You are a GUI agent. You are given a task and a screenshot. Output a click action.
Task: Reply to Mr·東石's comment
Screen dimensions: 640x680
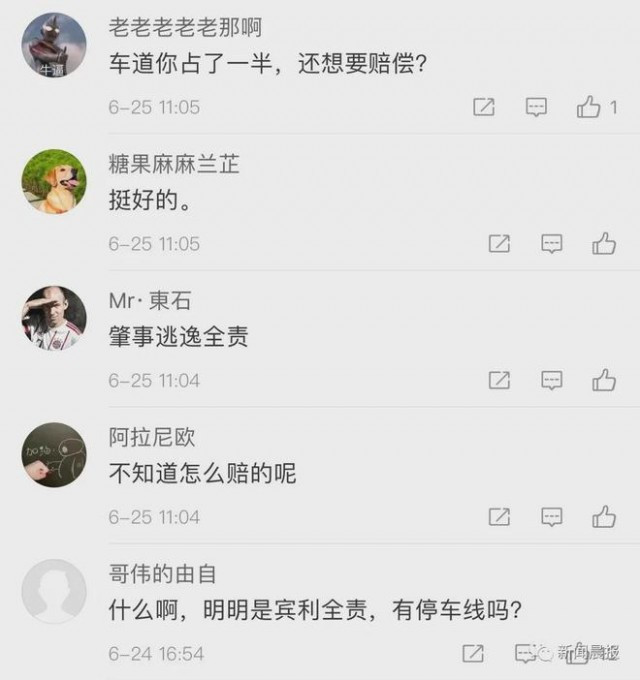click(551, 380)
